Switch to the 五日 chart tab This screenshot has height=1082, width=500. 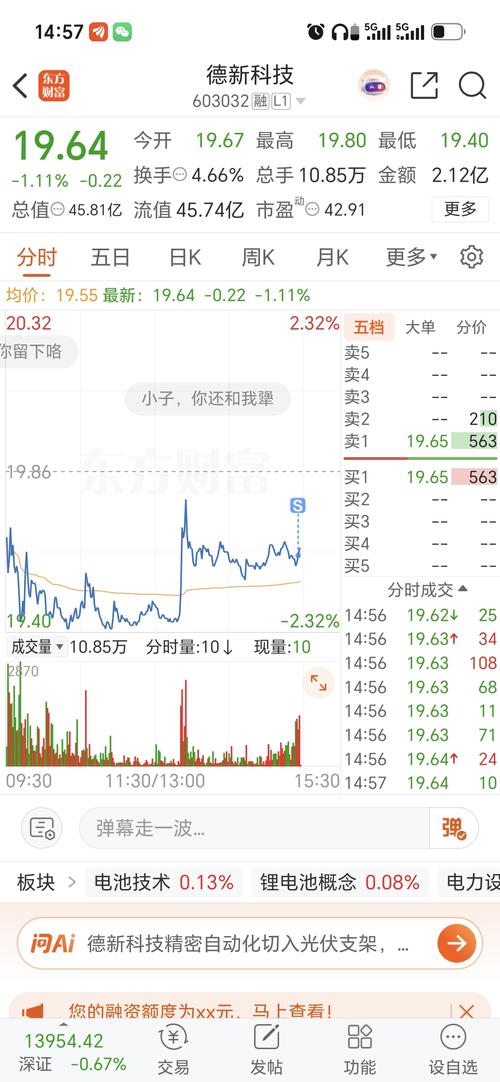110,258
